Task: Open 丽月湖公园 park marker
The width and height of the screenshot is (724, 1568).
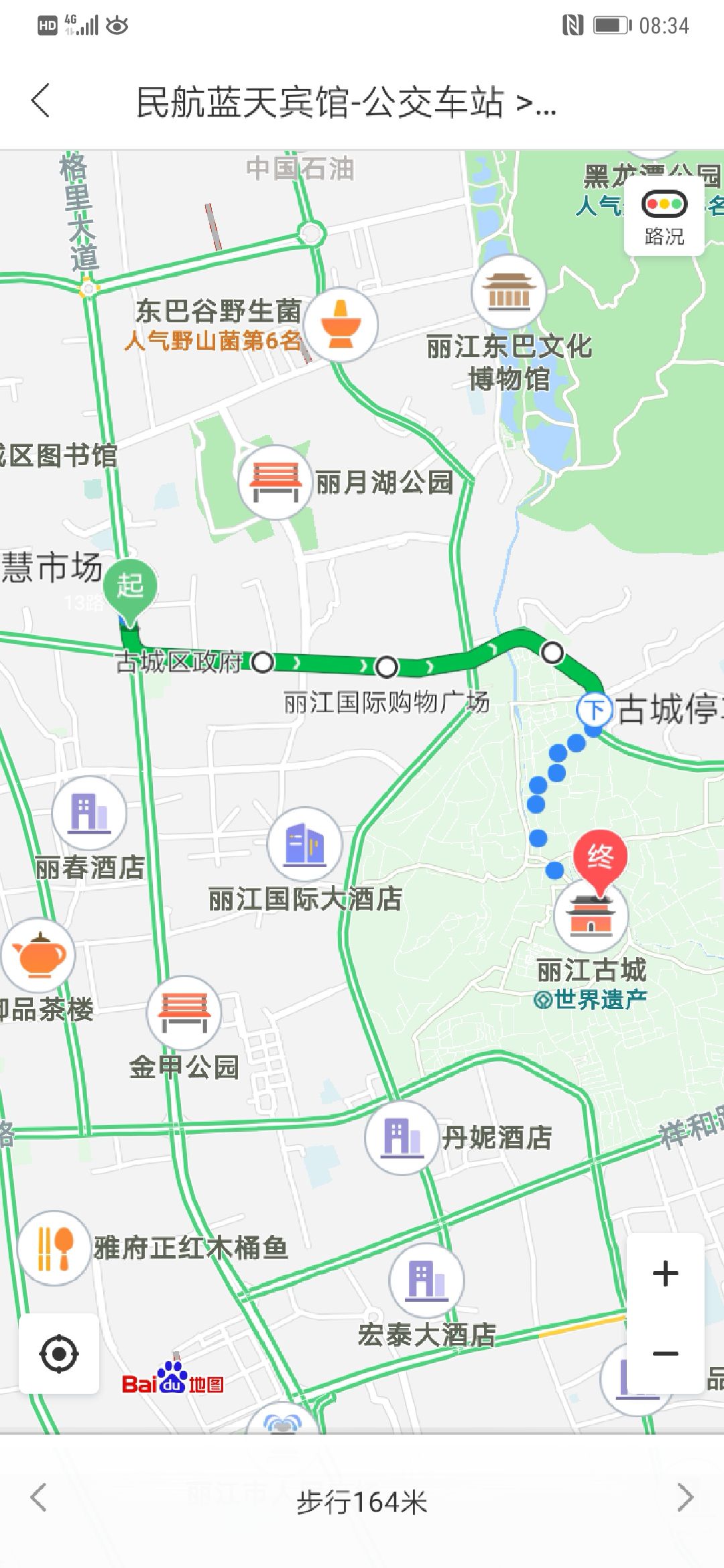Action: (x=275, y=482)
